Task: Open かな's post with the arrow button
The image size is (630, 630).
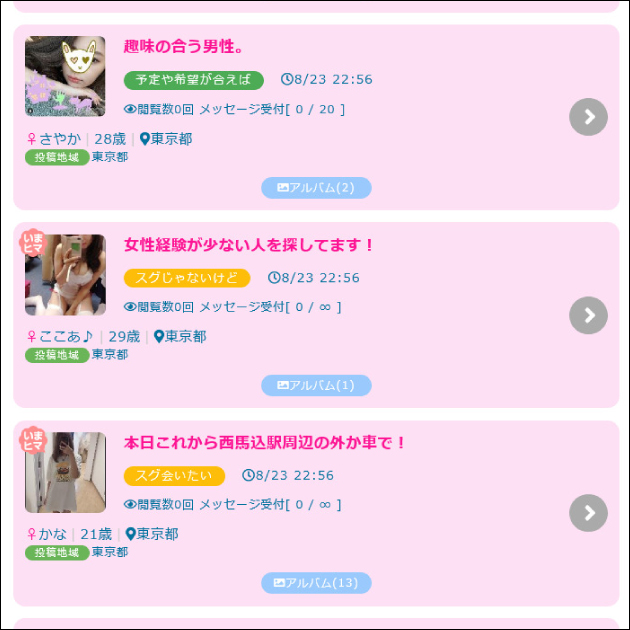Action: click(x=588, y=513)
